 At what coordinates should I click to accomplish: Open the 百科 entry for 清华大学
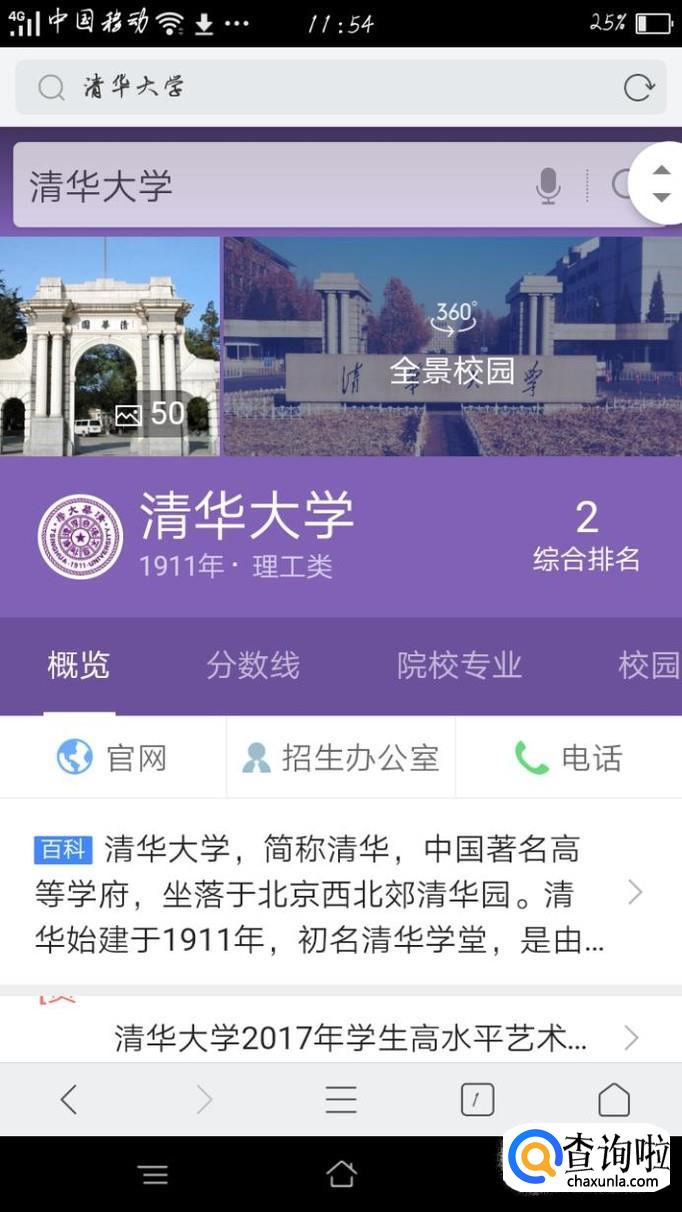[320, 892]
